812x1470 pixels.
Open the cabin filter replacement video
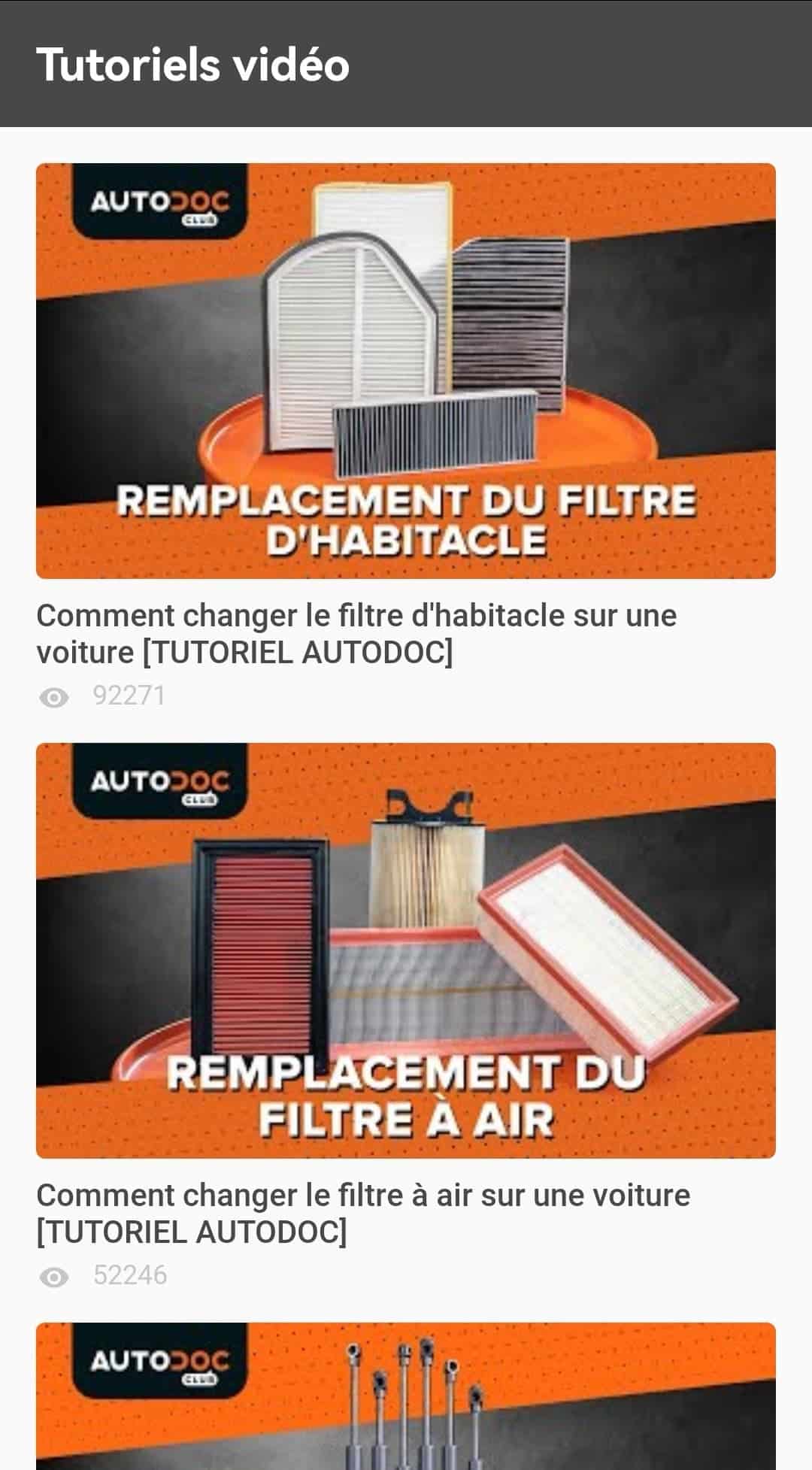(x=406, y=370)
